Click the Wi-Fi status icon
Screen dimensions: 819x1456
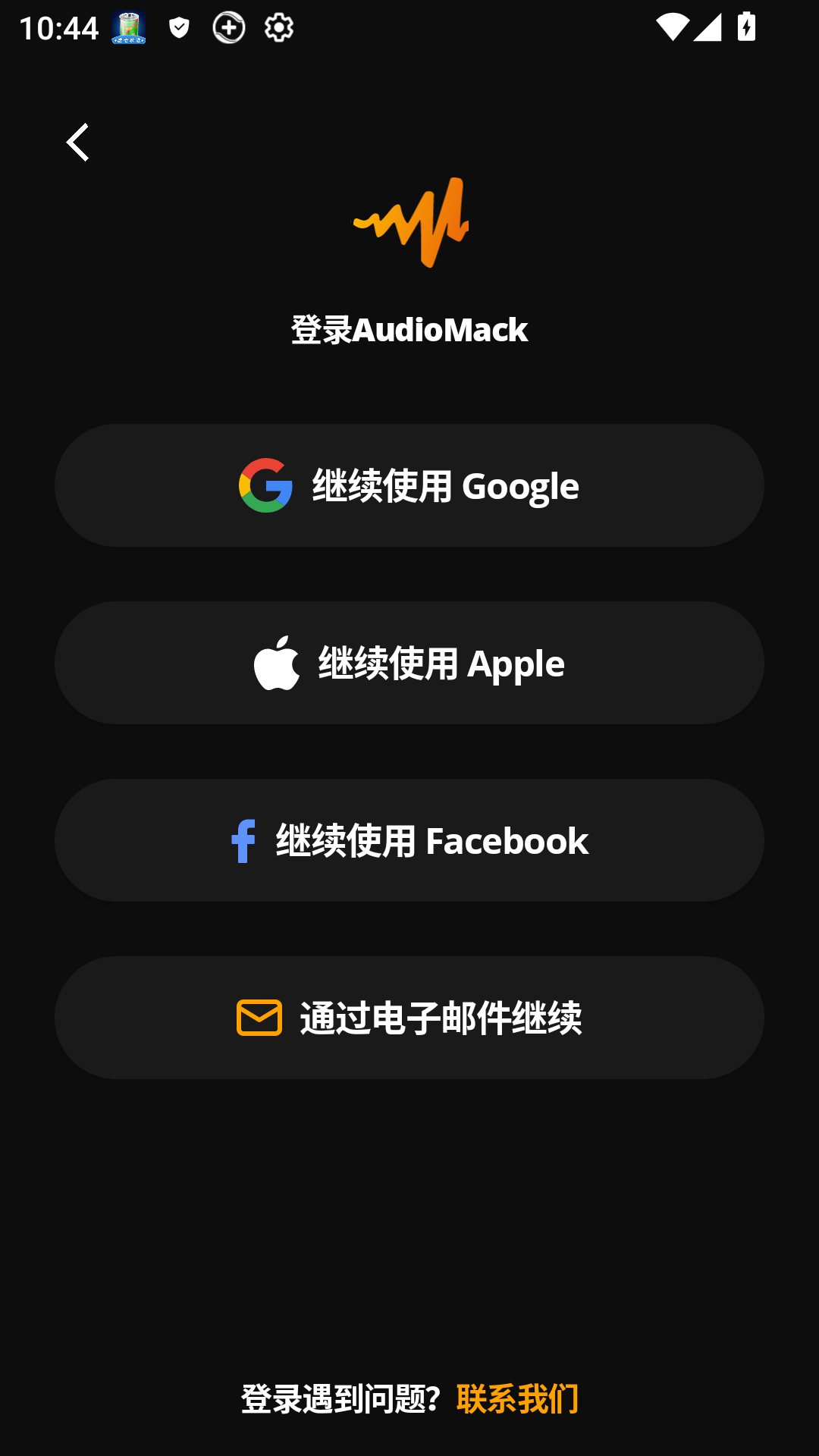[673, 29]
